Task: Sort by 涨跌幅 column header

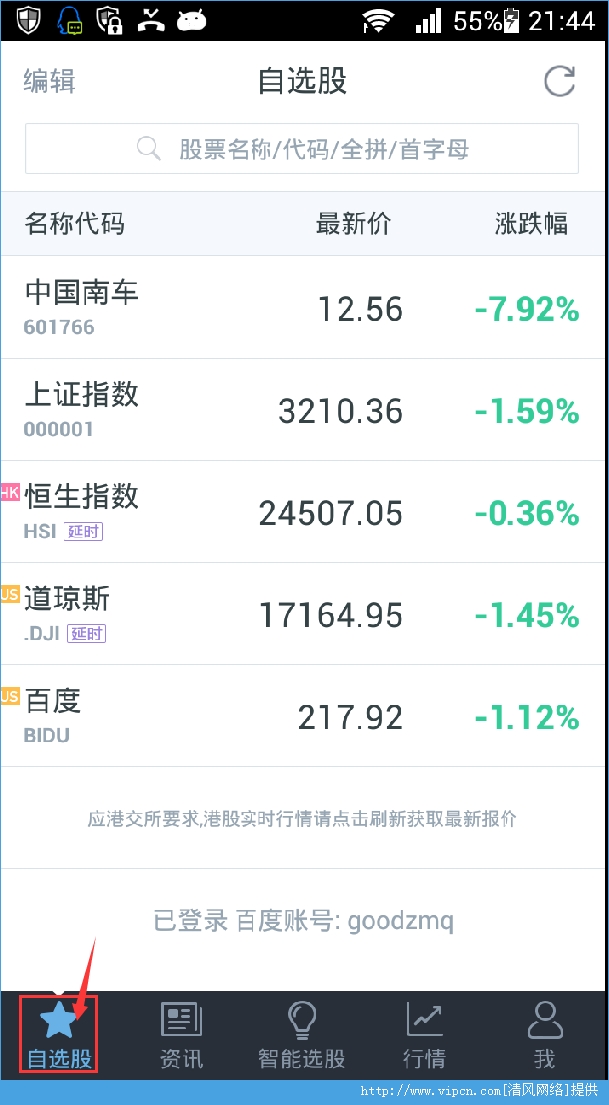Action: [531, 224]
